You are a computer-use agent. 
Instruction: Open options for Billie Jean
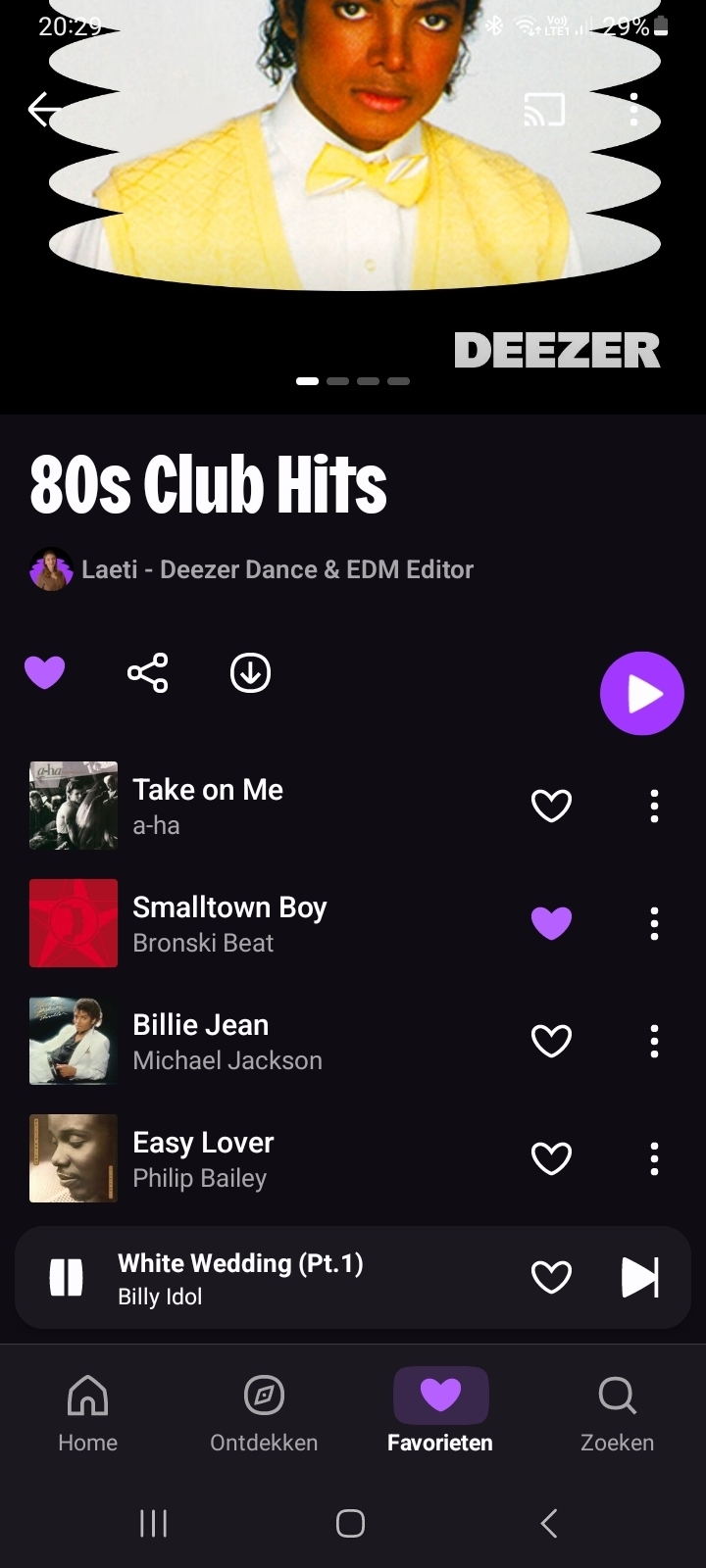click(x=654, y=1041)
